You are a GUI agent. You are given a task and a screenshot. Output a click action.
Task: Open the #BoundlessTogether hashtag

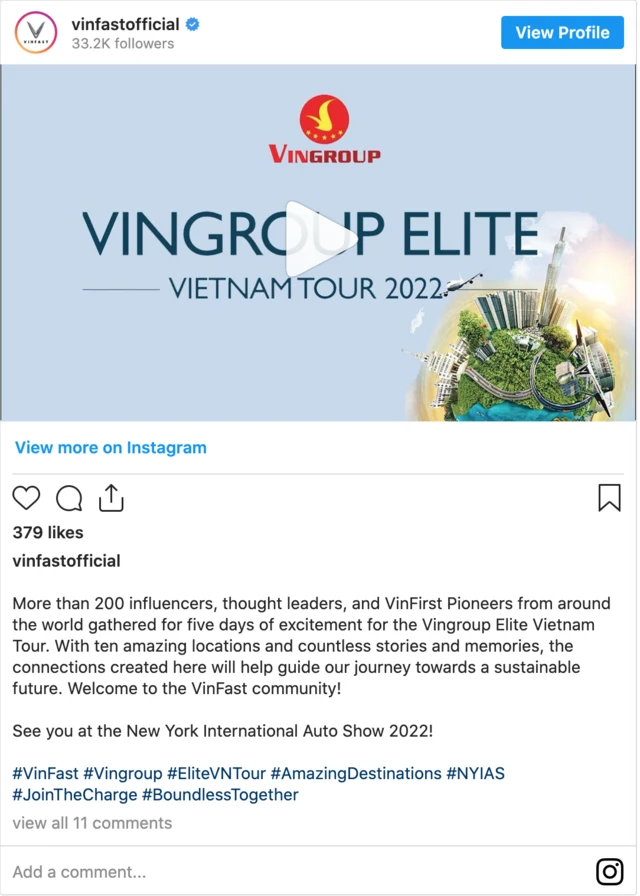220,795
